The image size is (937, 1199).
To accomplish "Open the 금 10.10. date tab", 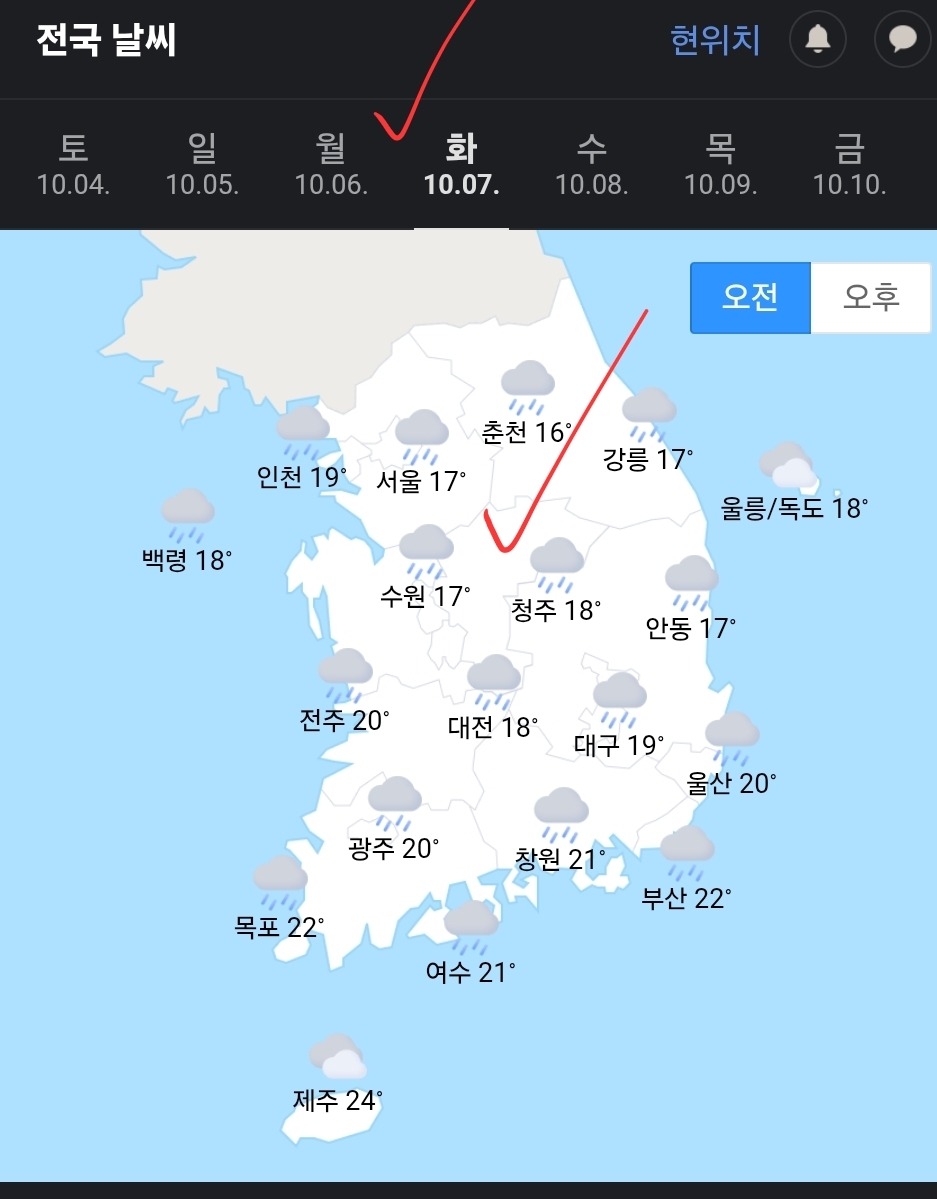I will [x=849, y=165].
